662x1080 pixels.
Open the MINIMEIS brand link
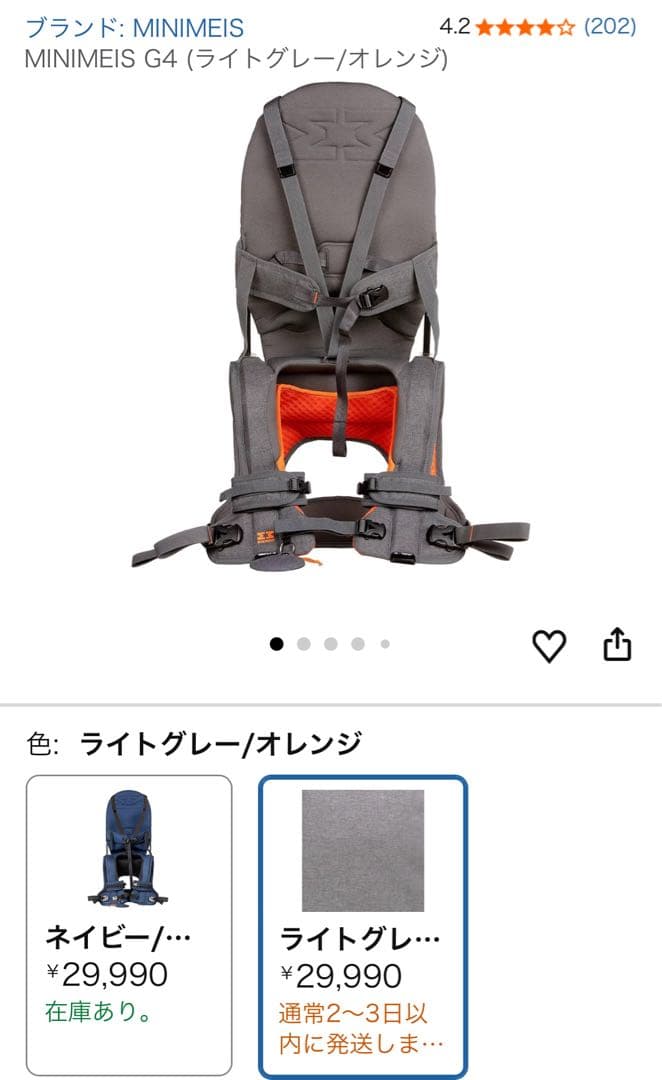134,27
